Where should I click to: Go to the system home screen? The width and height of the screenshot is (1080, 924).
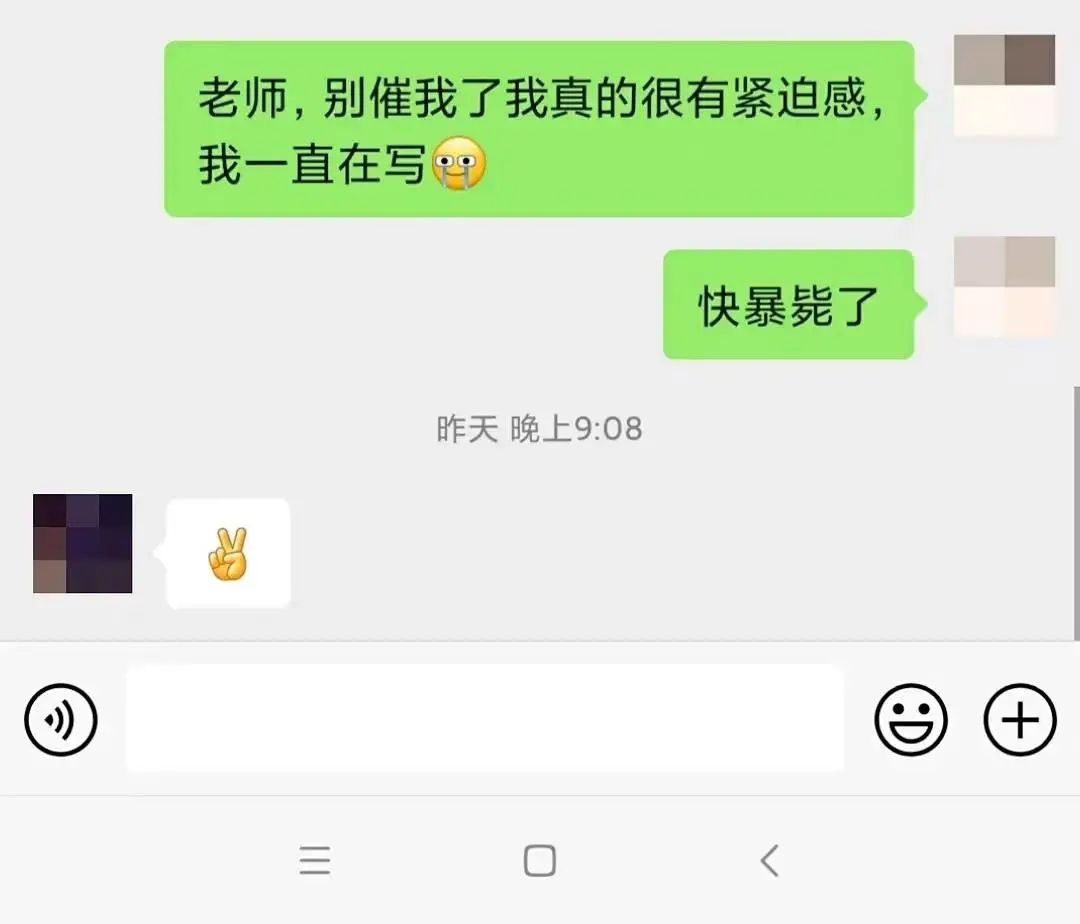[x=540, y=860]
